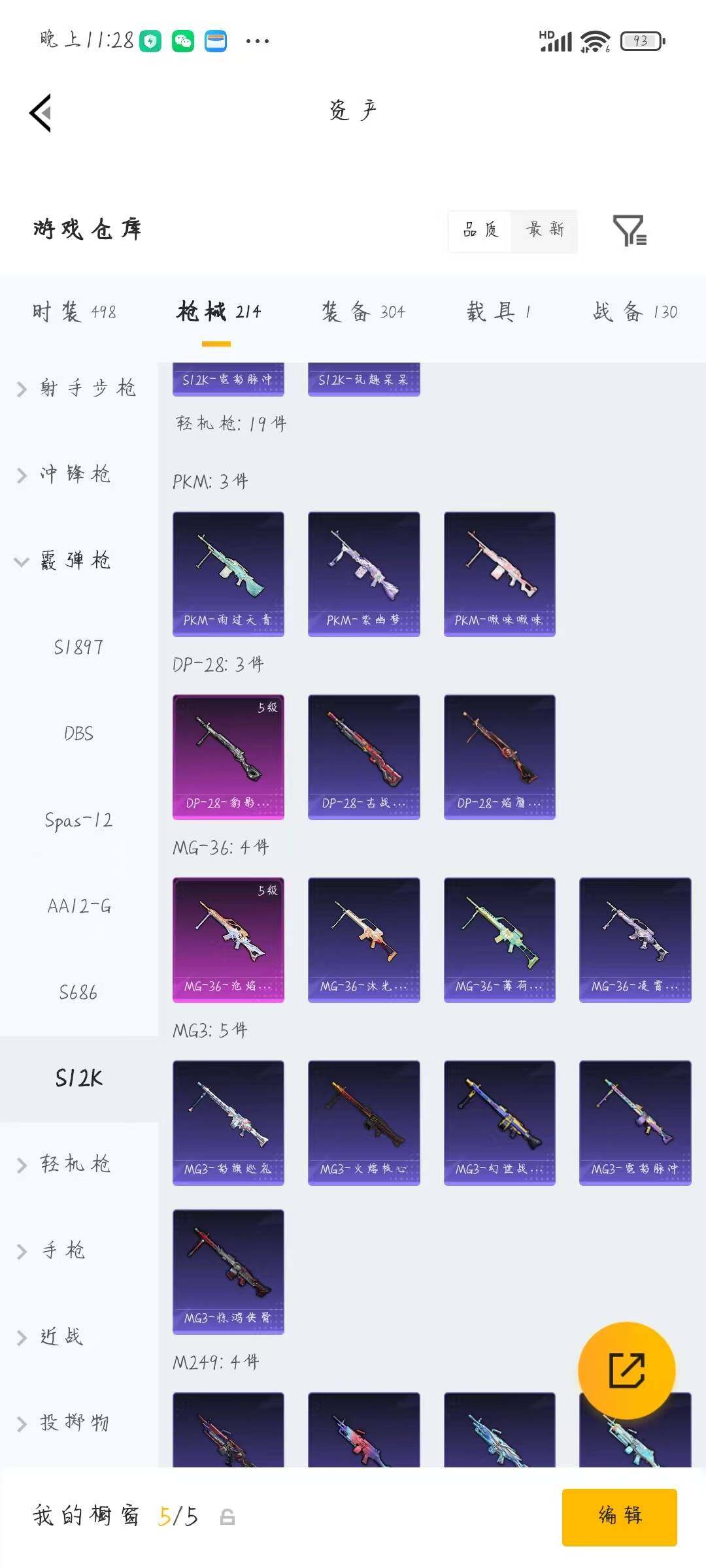Image resolution: width=706 pixels, height=1568 pixels.
Task: Select DBS in the sidebar
Action: 78,734
